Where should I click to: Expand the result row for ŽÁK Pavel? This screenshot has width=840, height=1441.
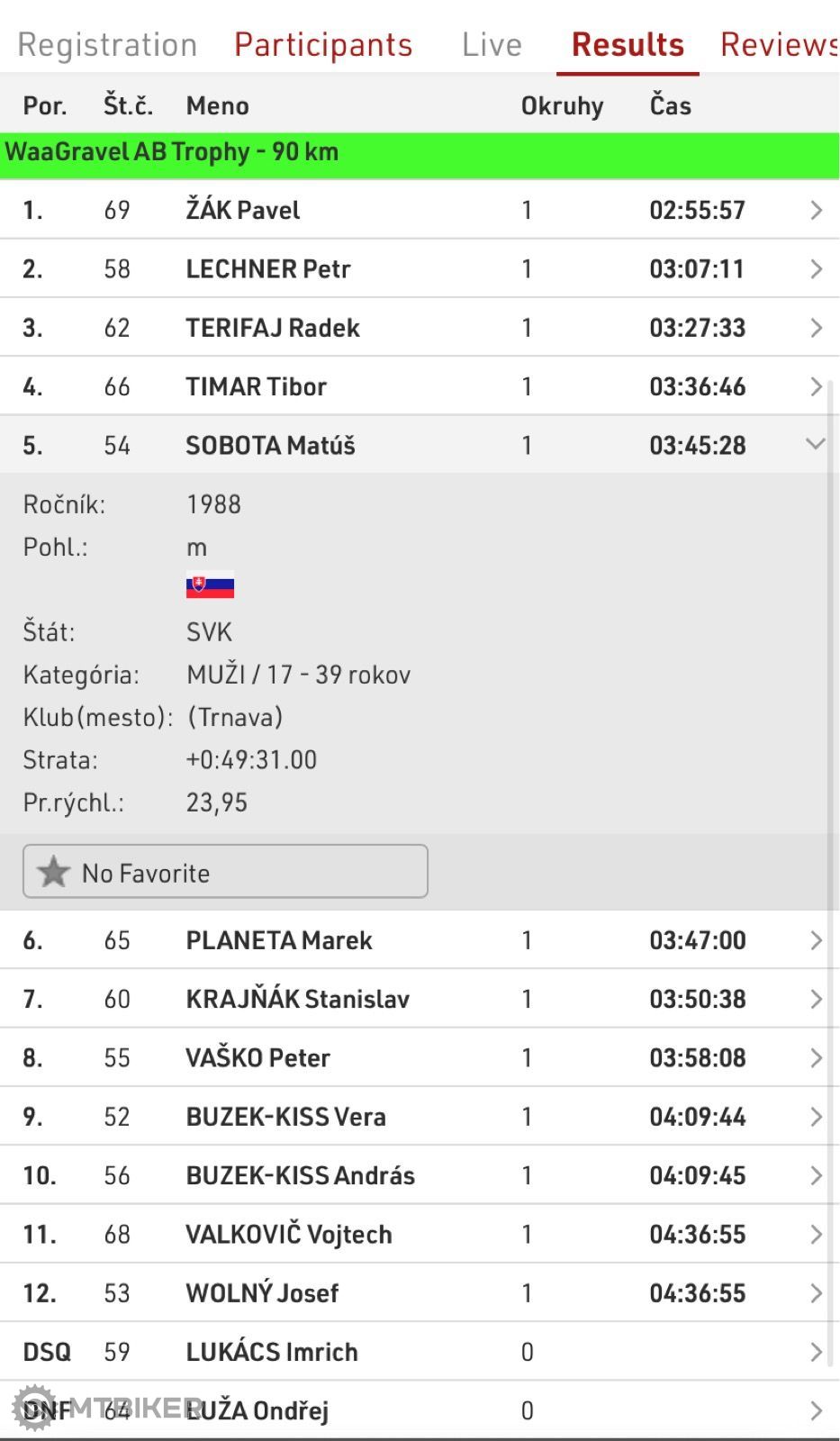(420, 210)
